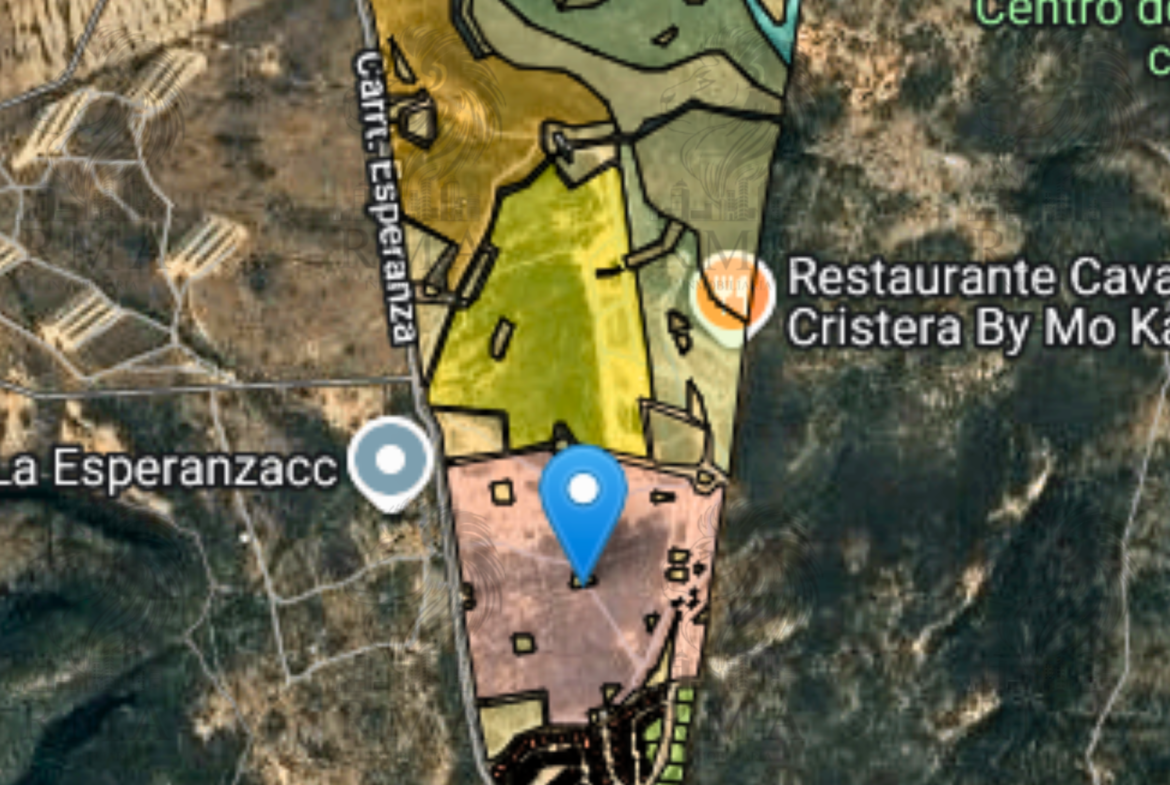This screenshot has height=785, width=1170.
Task: Tap the blue location pin marker
Action: [x=583, y=499]
